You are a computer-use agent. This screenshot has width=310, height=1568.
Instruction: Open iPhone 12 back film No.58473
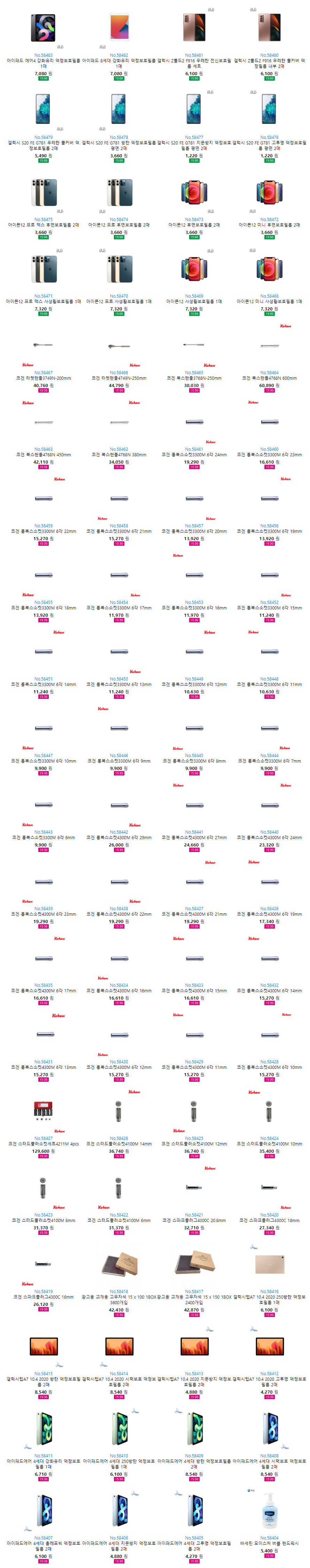point(194,224)
